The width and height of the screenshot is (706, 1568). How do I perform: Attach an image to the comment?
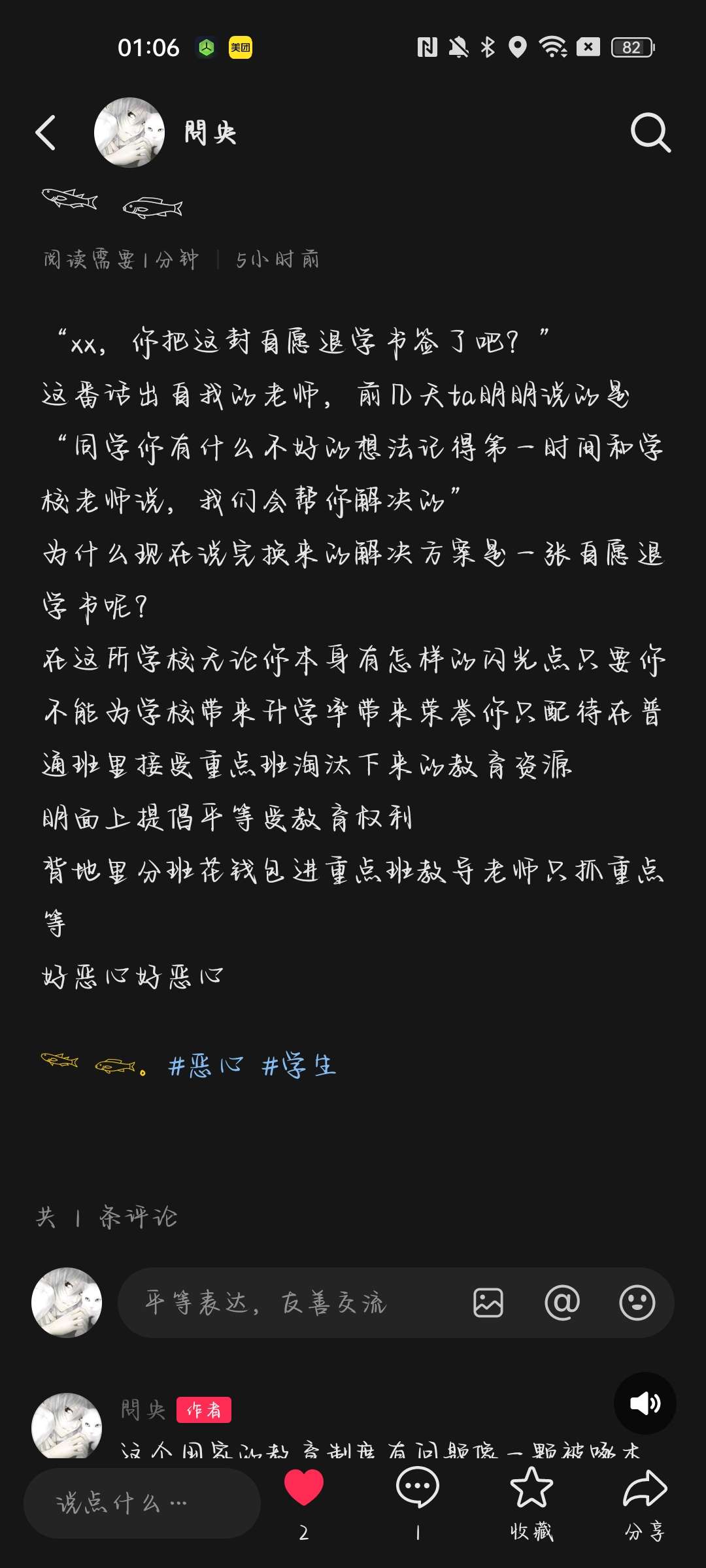pos(488,1303)
